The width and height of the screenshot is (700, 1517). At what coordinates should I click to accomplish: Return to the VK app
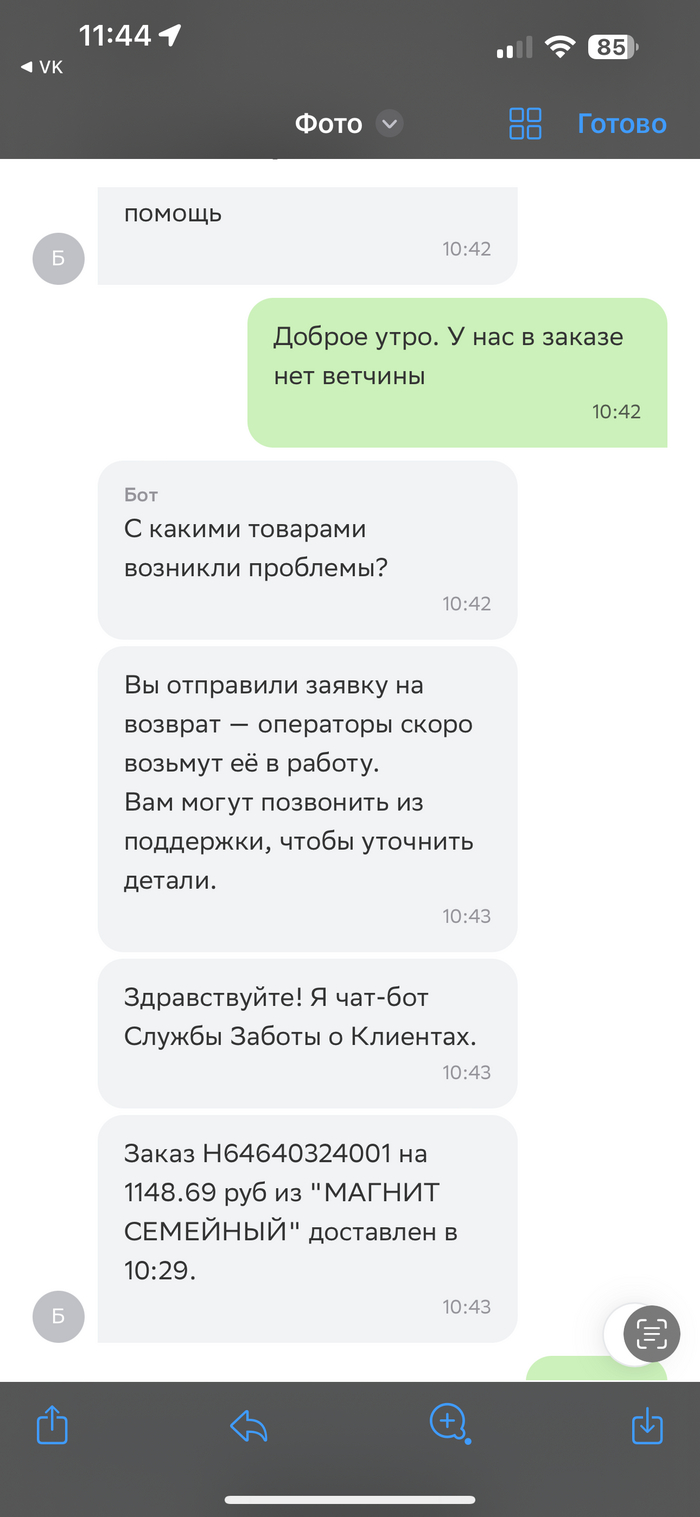pos(42,67)
